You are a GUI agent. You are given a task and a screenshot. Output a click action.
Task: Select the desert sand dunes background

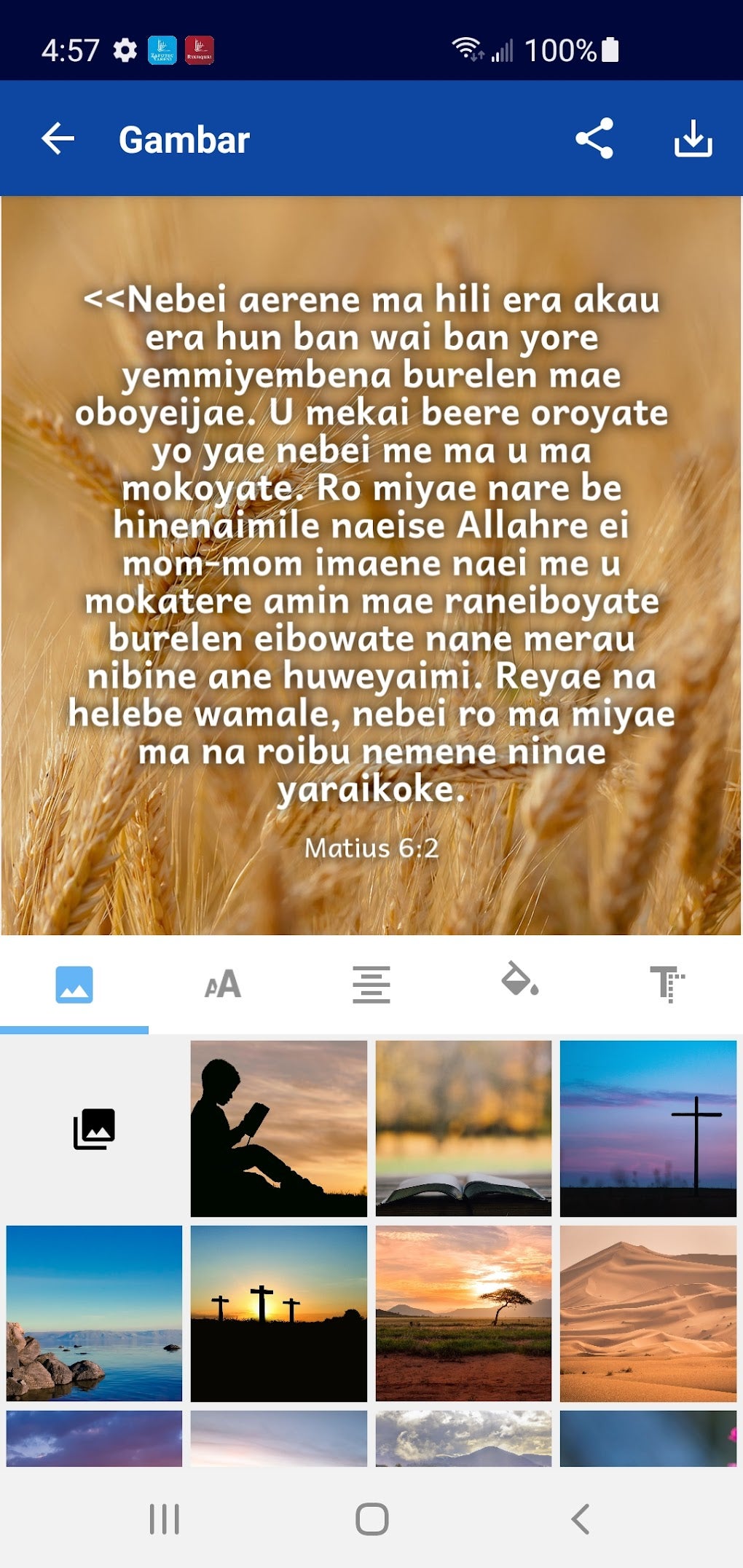(648, 1313)
